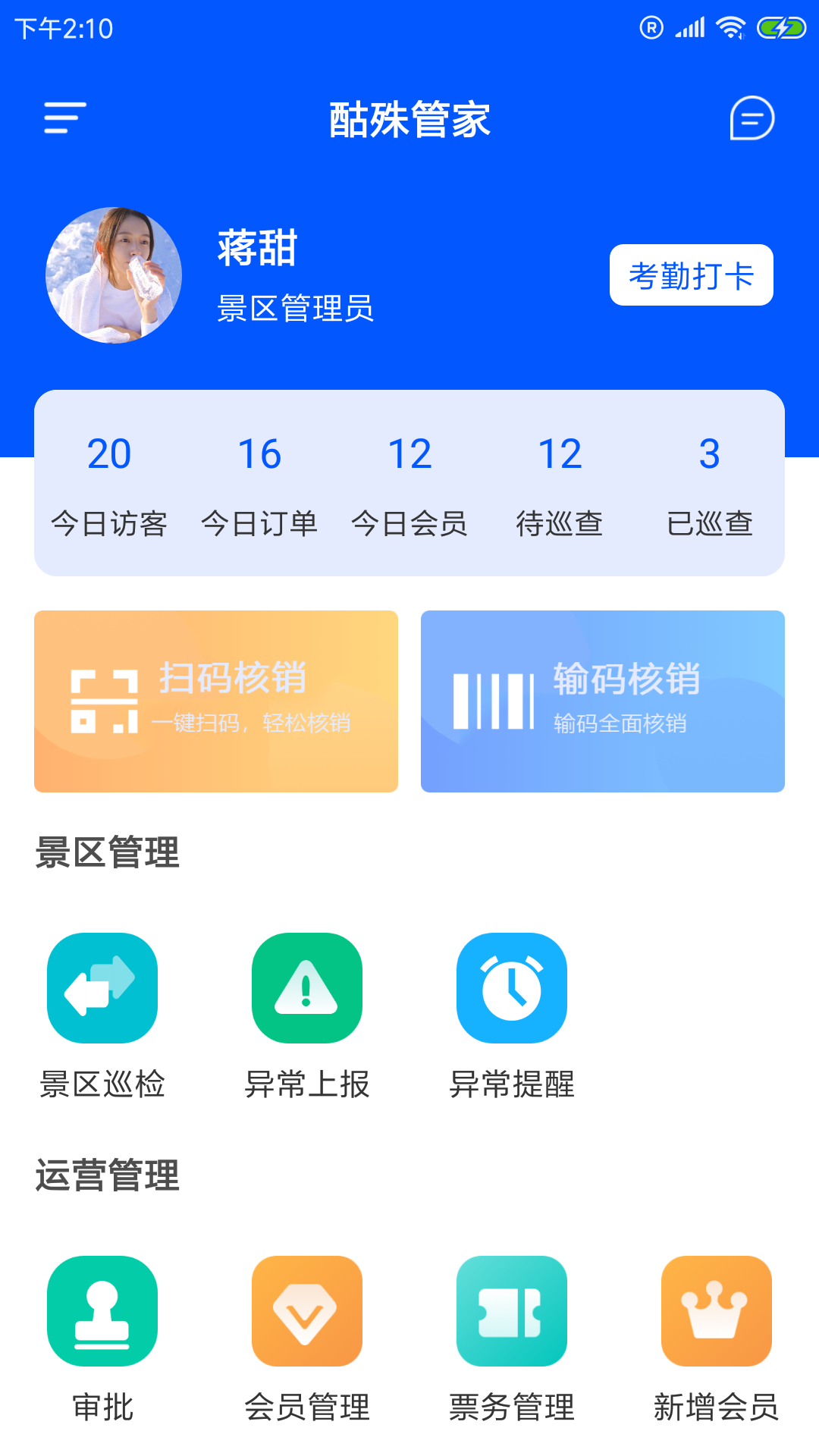Open the messages icon
This screenshot has height=1456, width=819.
(x=752, y=118)
